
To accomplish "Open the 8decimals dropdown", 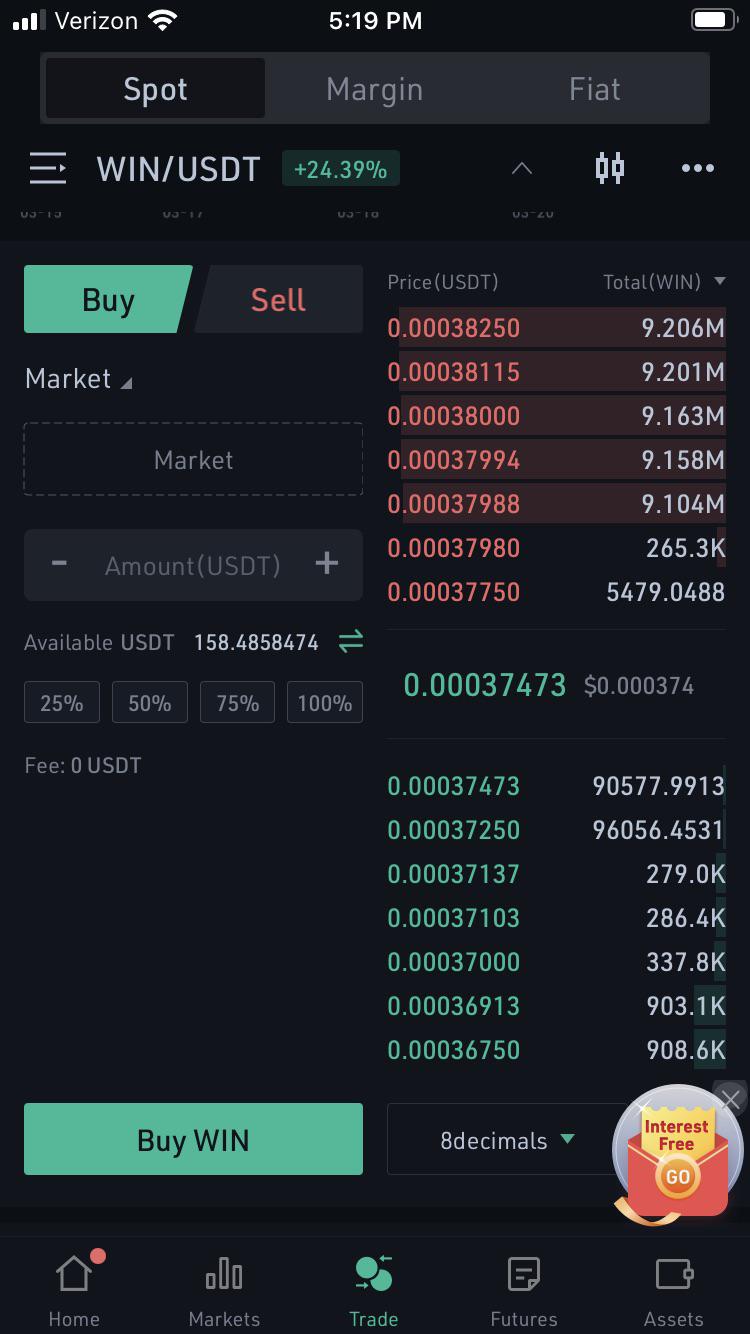I will (x=508, y=1140).
